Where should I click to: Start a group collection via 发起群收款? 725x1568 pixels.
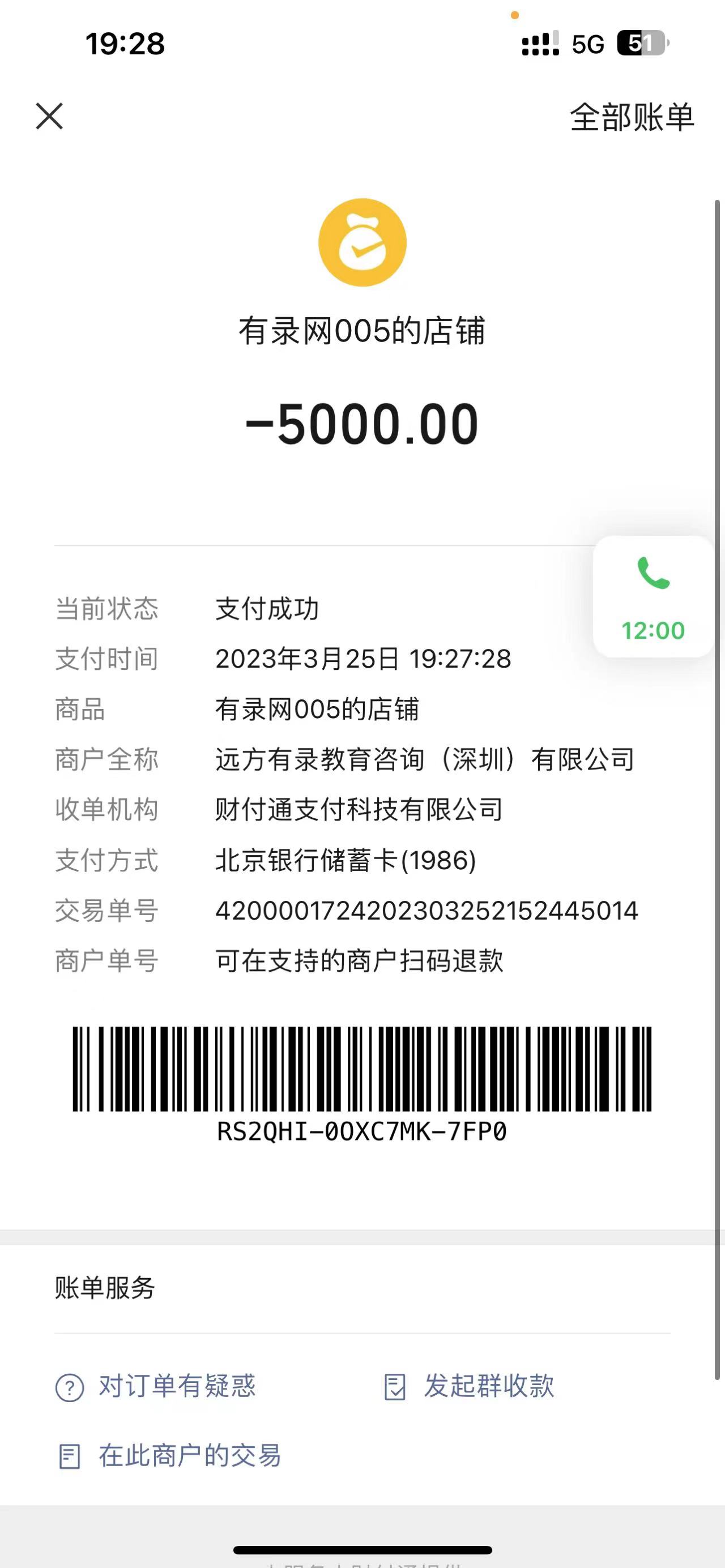point(470,1387)
